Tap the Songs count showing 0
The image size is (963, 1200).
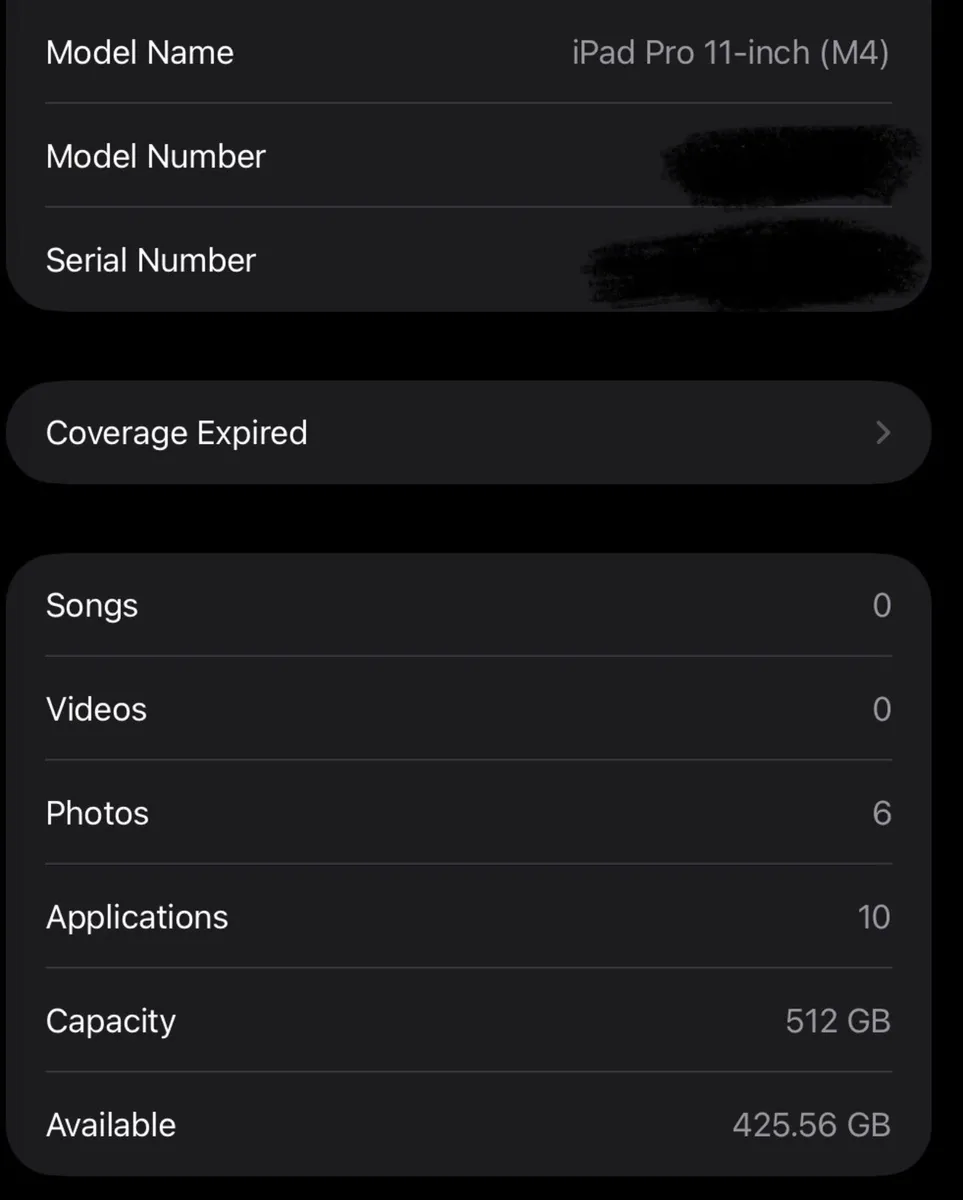pos(882,605)
